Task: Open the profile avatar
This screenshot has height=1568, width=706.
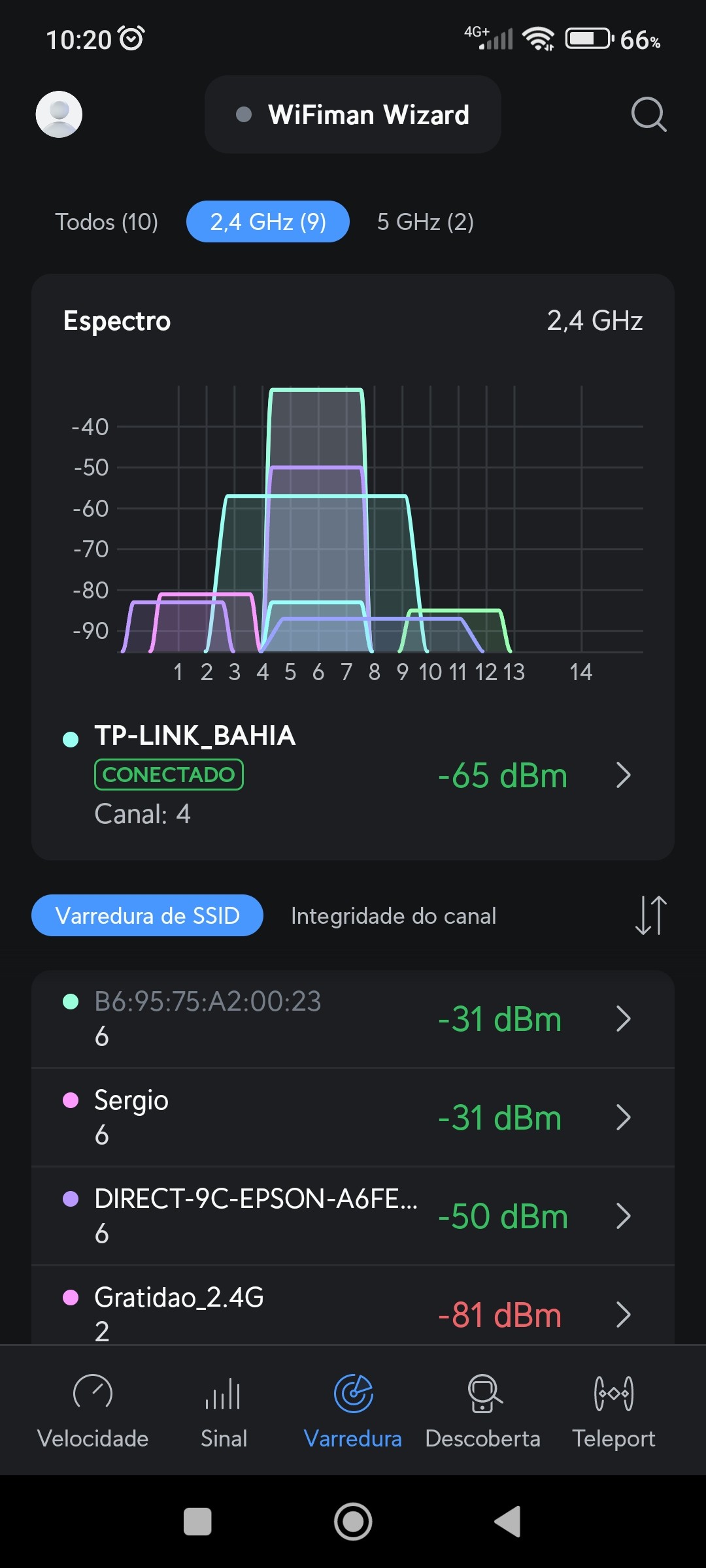Action: point(59,114)
